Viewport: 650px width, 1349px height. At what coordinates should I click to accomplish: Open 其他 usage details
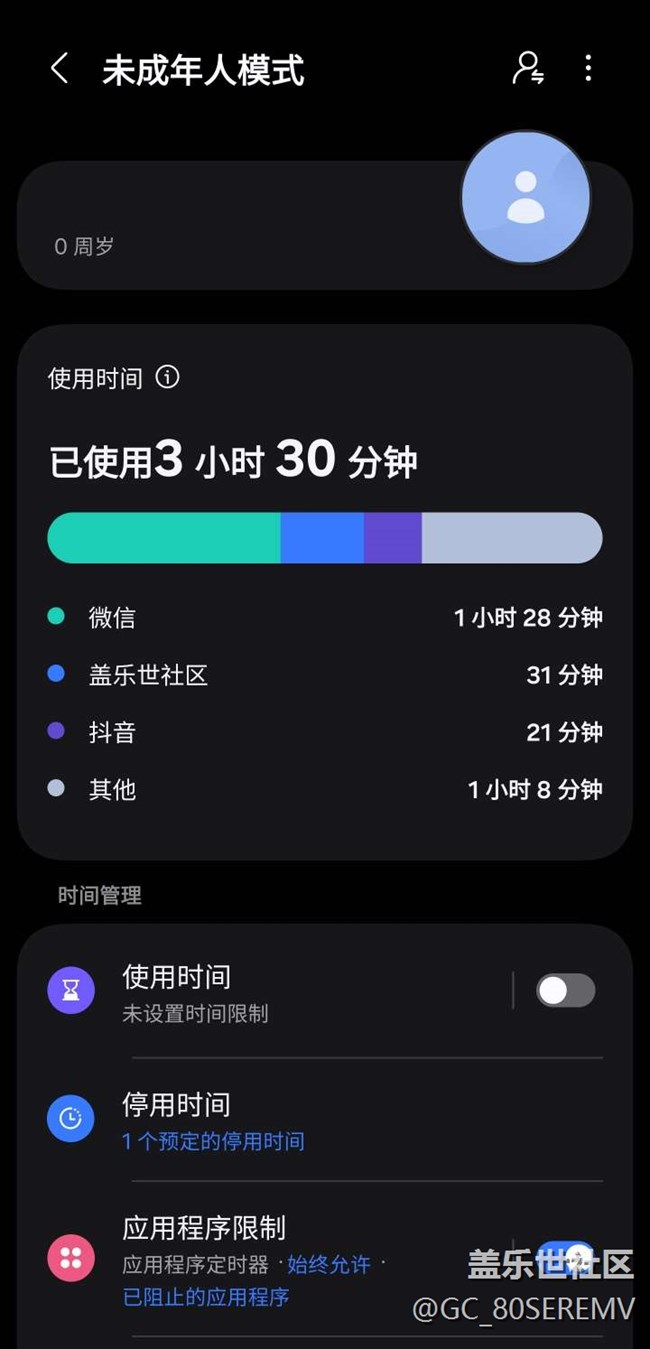(324, 789)
